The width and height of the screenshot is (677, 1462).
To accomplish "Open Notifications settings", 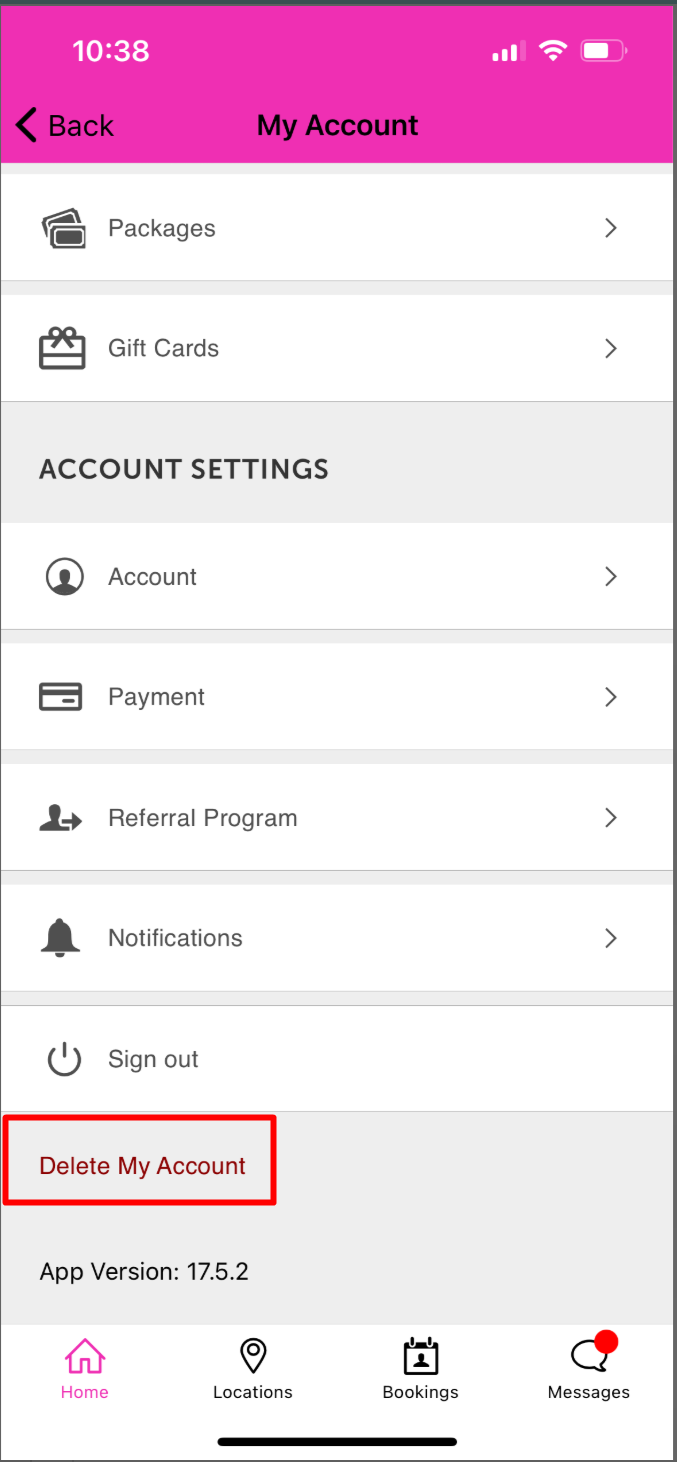I will tap(337, 938).
